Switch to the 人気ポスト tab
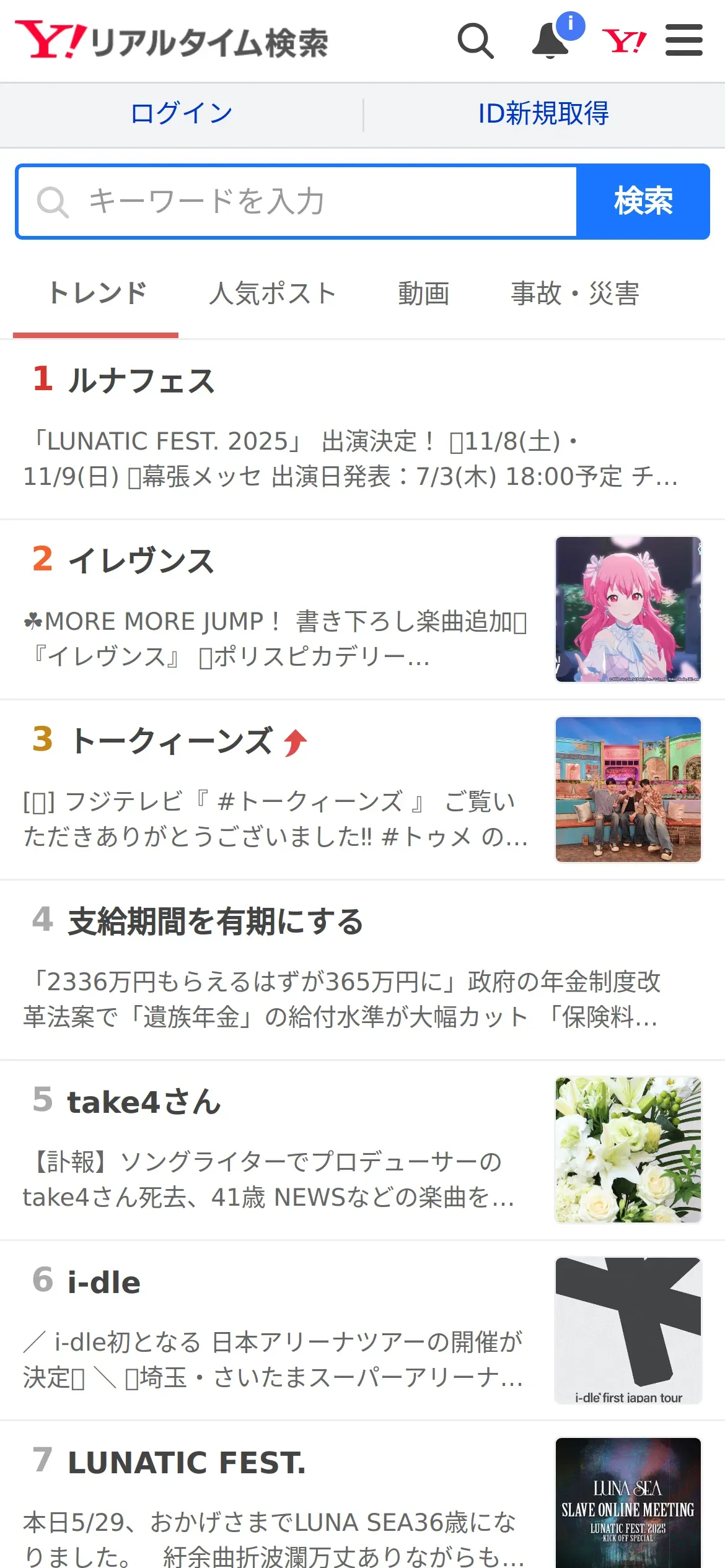Viewport: 725px width, 1568px height. point(273,294)
